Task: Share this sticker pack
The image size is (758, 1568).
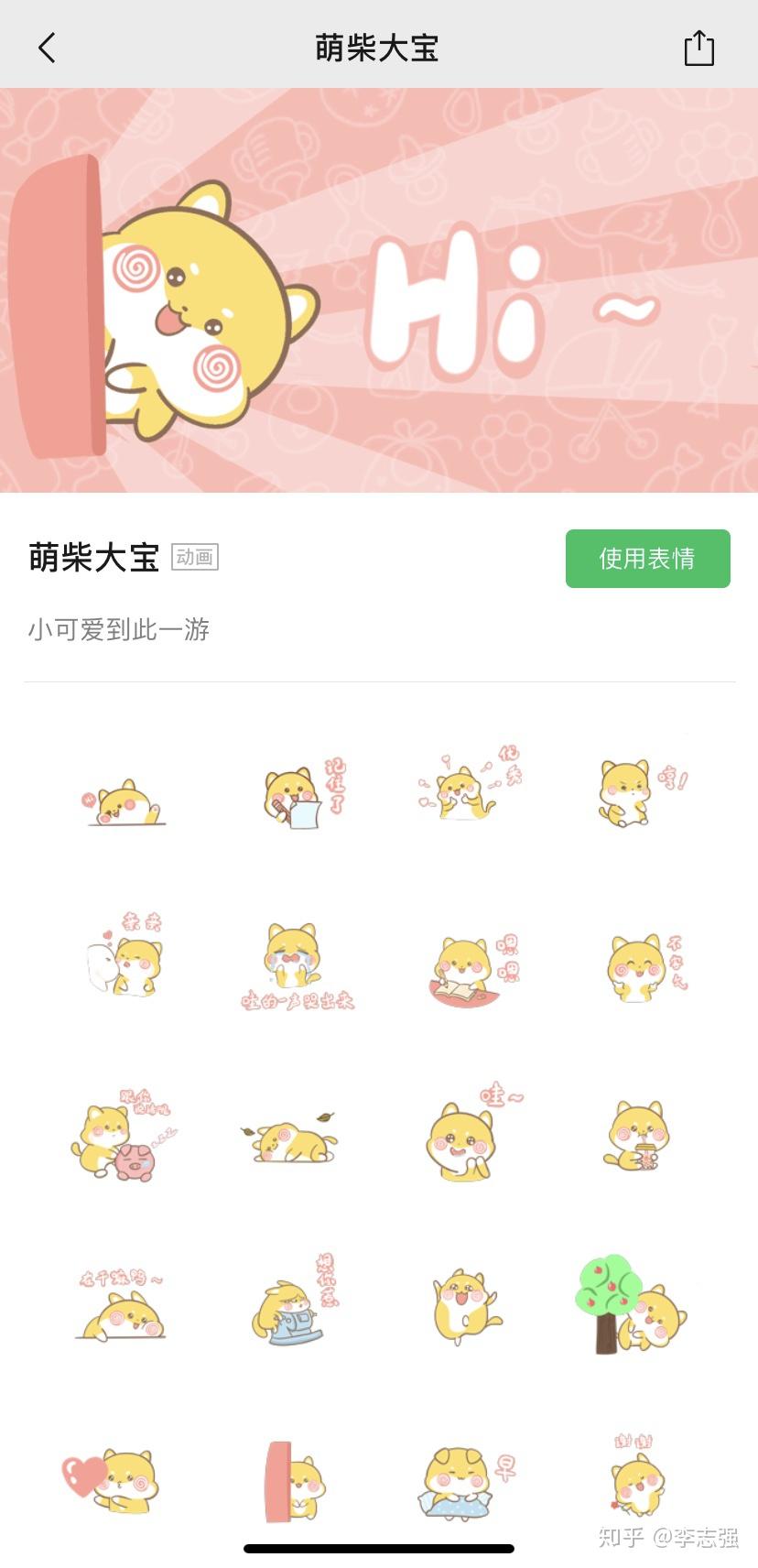Action: click(x=698, y=48)
